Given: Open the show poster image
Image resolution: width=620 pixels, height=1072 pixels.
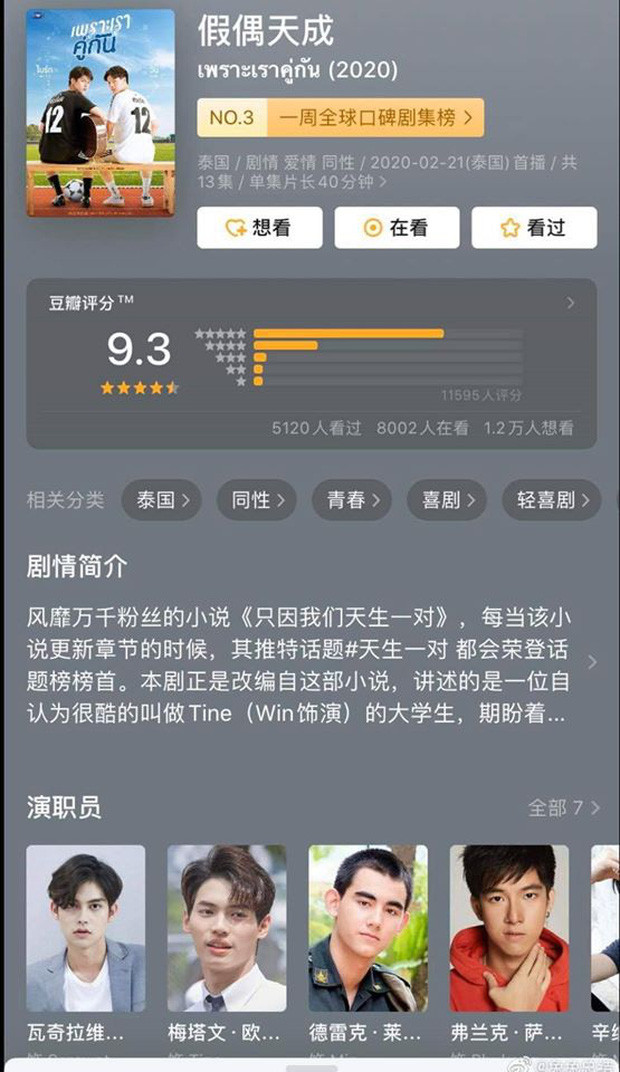Looking at the screenshot, I should pyautogui.click(x=100, y=112).
